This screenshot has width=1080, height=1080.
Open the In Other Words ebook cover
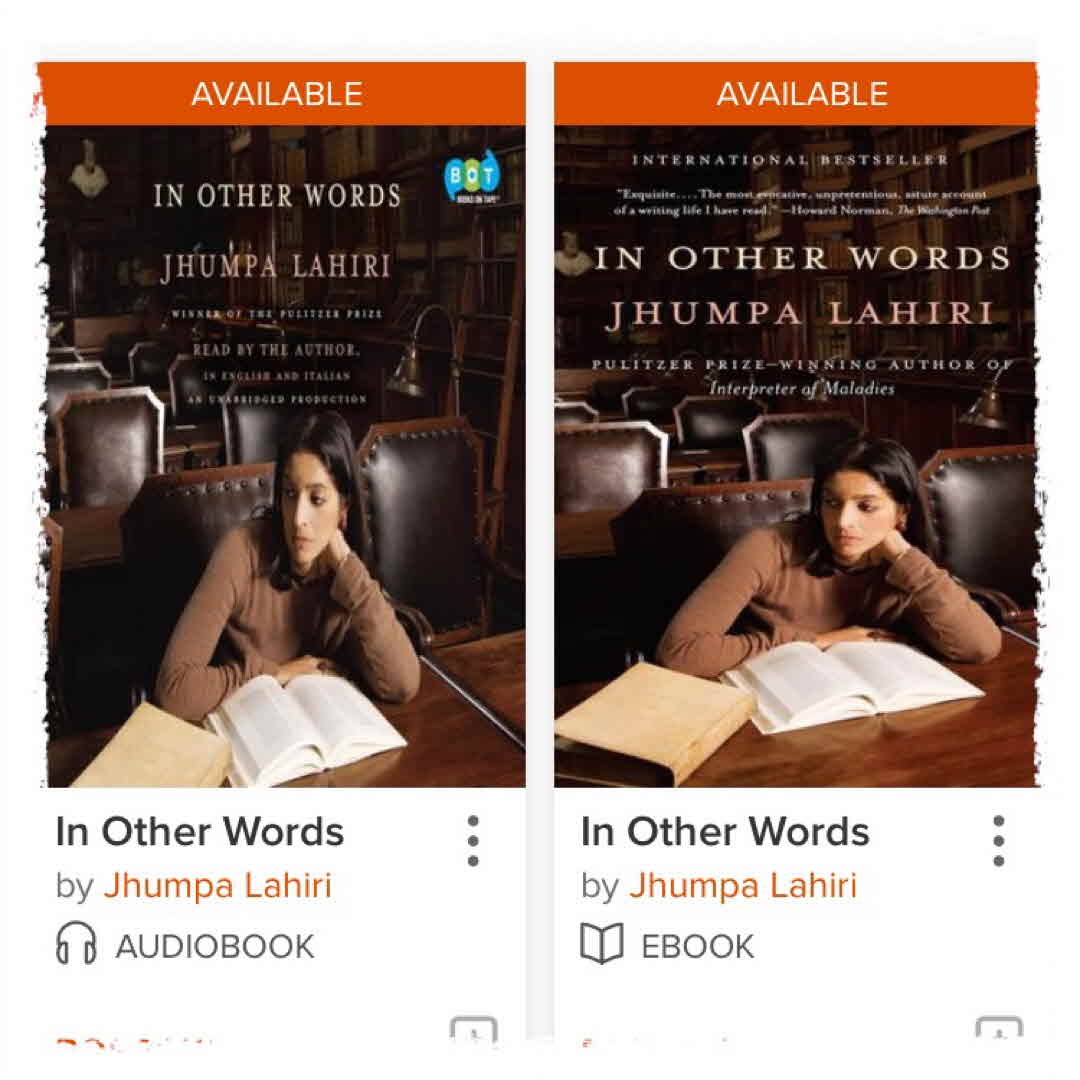tap(796, 455)
